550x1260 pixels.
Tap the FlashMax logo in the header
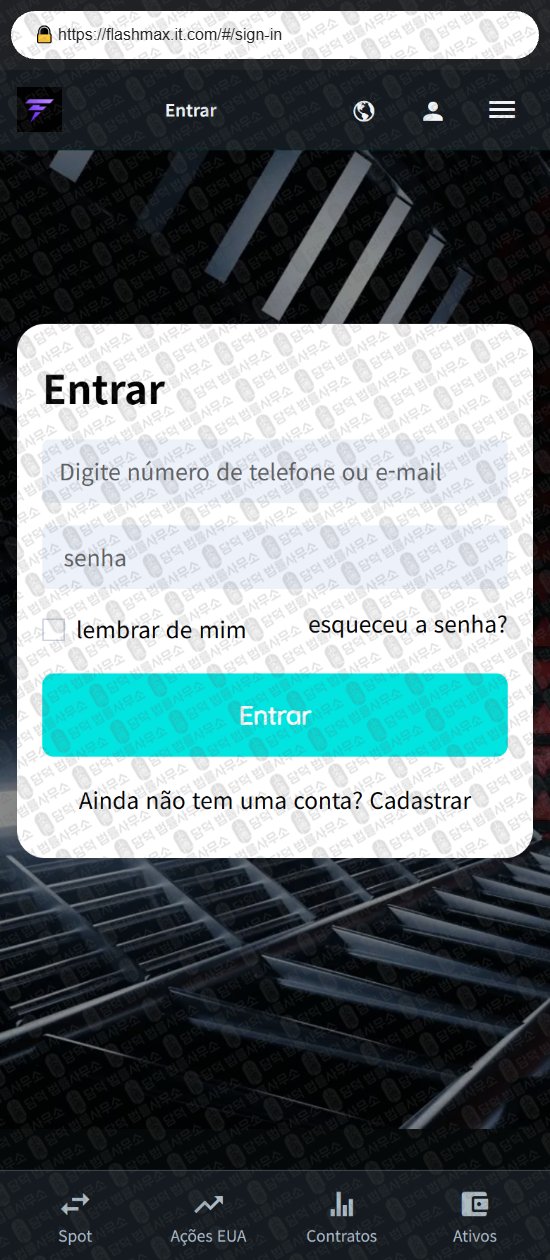pyautogui.click(x=40, y=110)
